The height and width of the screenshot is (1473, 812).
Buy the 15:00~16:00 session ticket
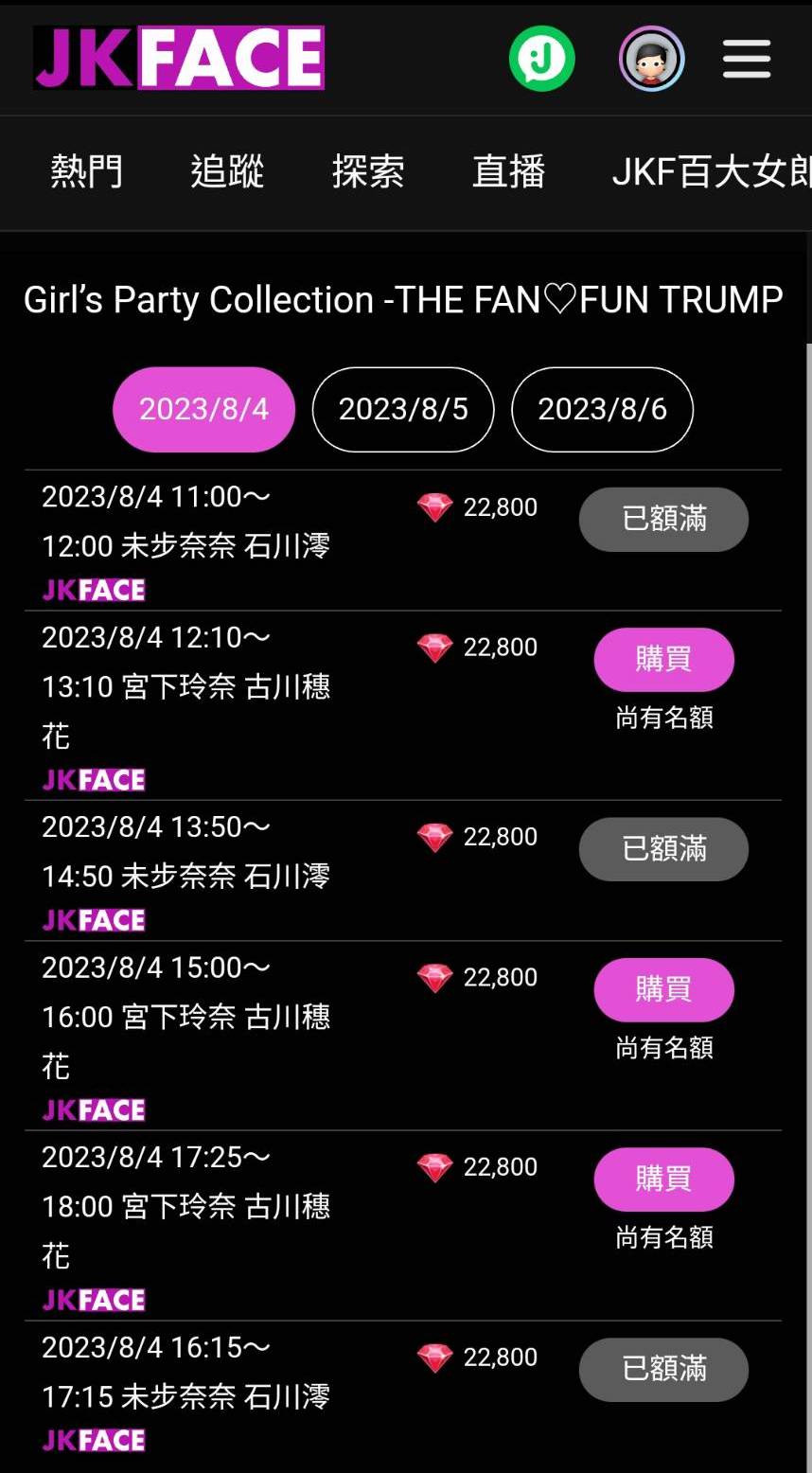[663, 989]
